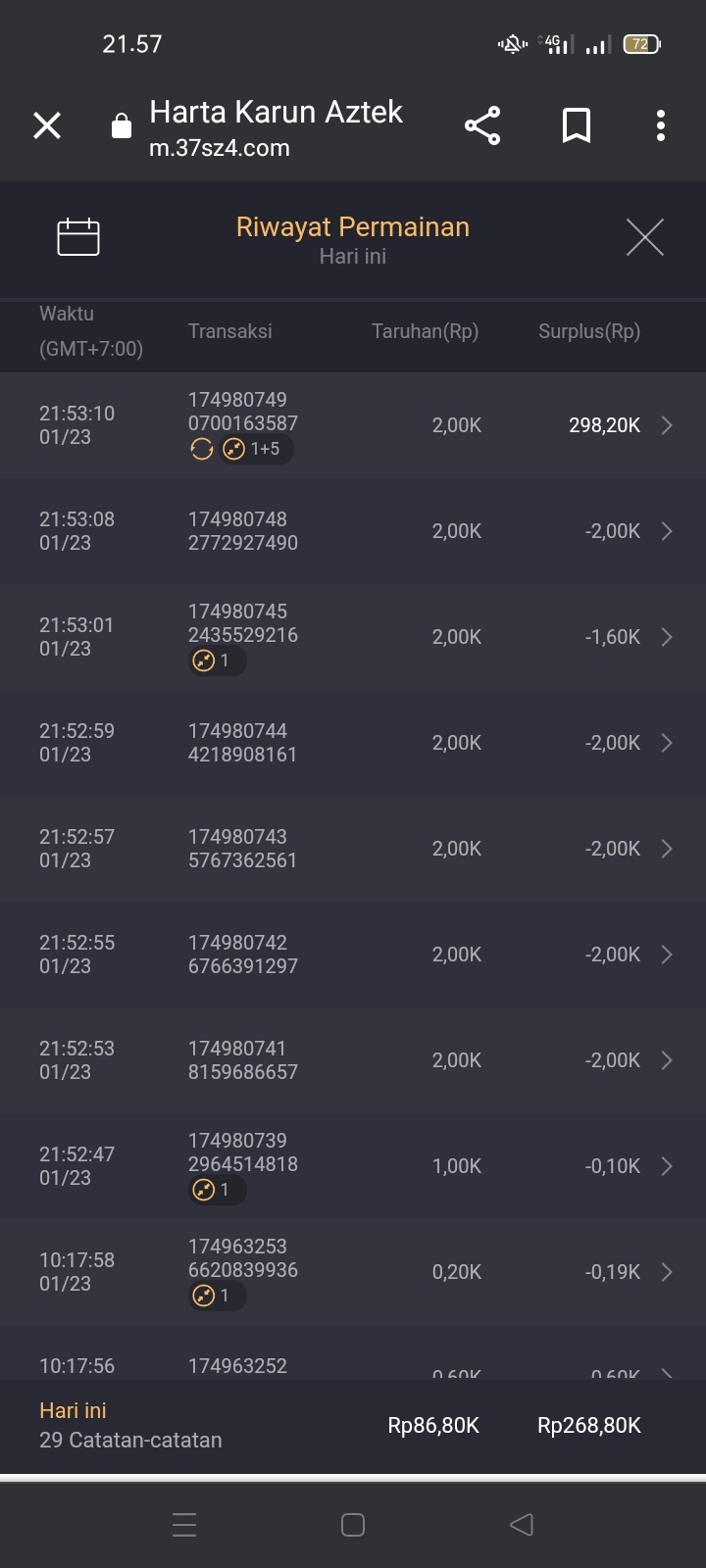This screenshot has height=1568, width=706.
Task: Open the calendar date picker
Action: point(78,237)
